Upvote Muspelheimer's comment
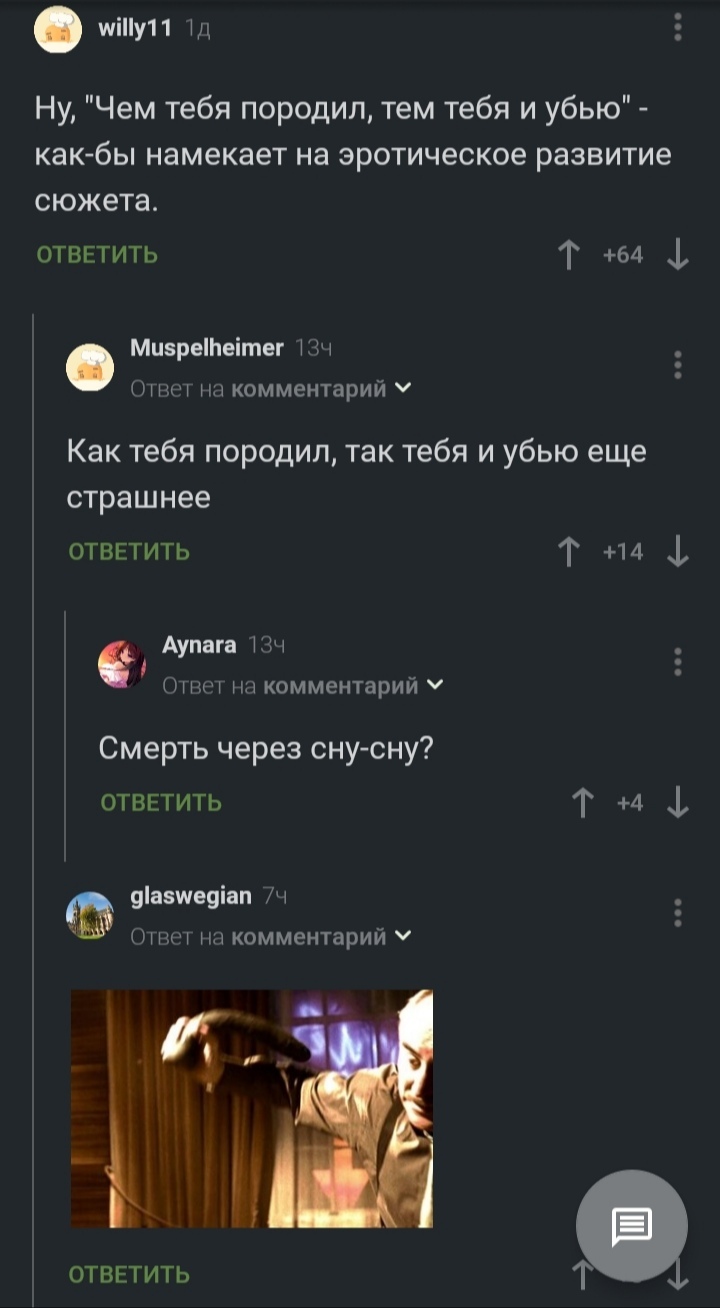 [x=569, y=552]
